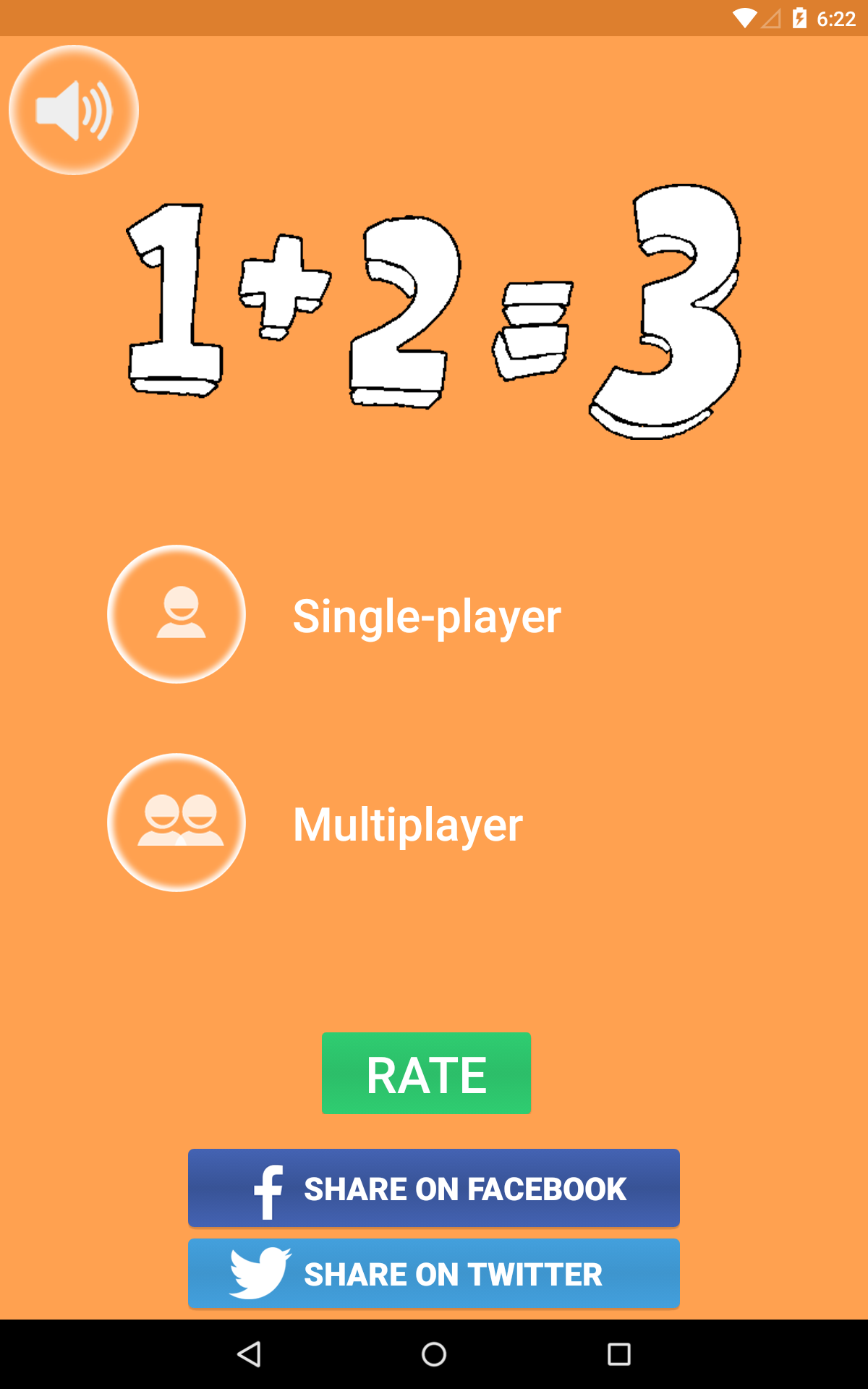Share the game on Facebook
Screen dimensions: 868x1389
tap(433, 1189)
